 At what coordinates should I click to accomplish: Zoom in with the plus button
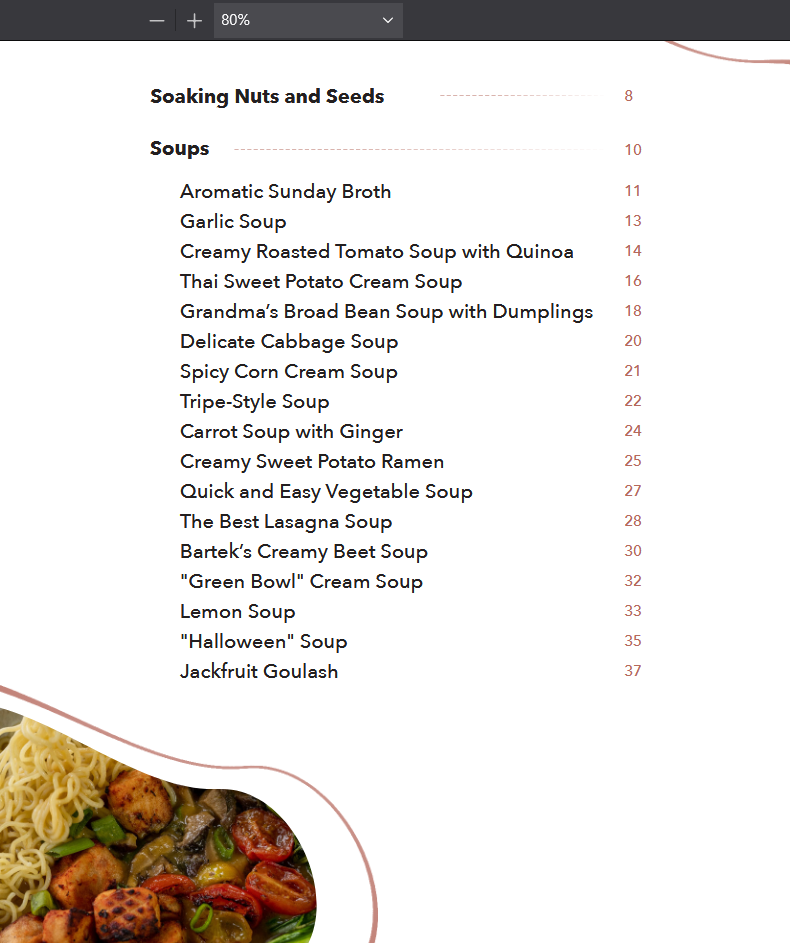194,21
